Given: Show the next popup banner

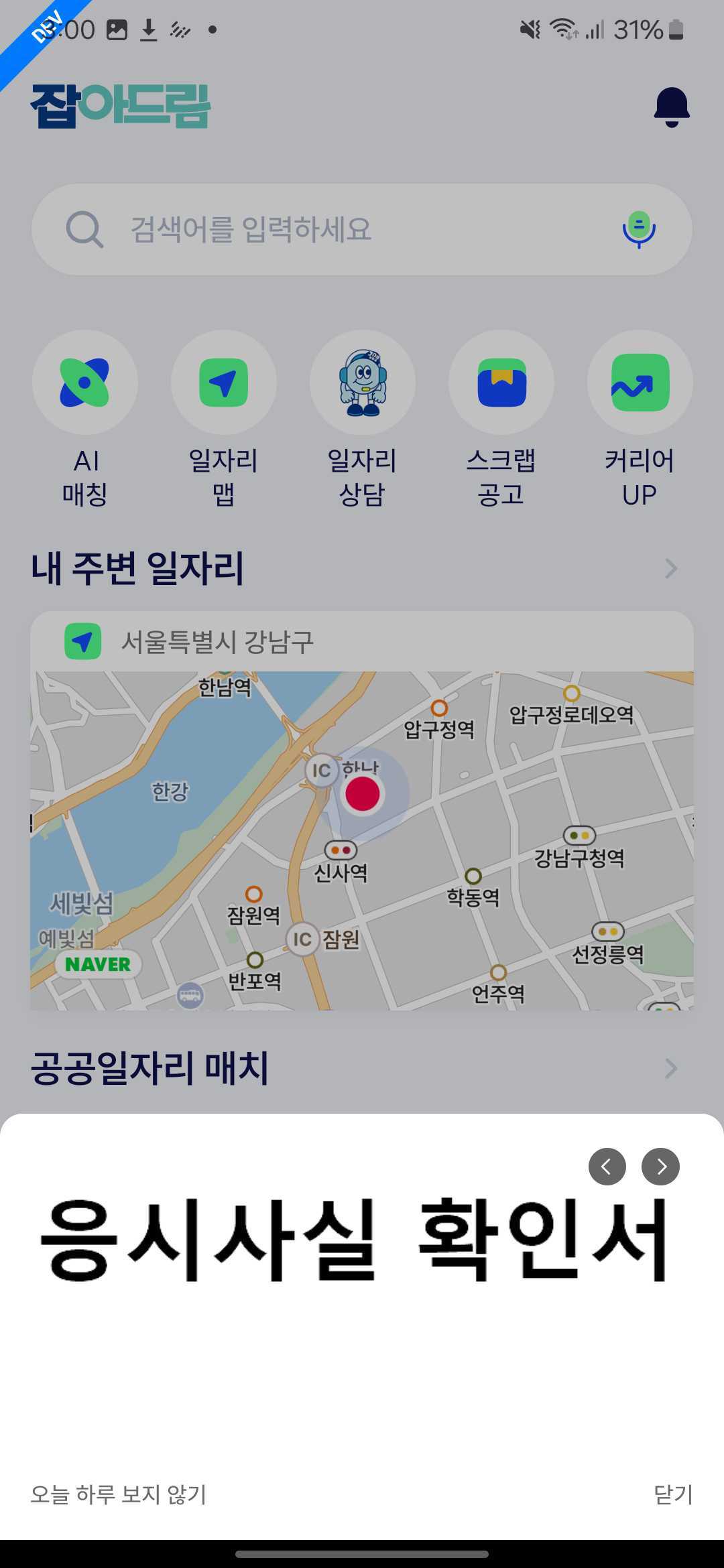Looking at the screenshot, I should (660, 1167).
